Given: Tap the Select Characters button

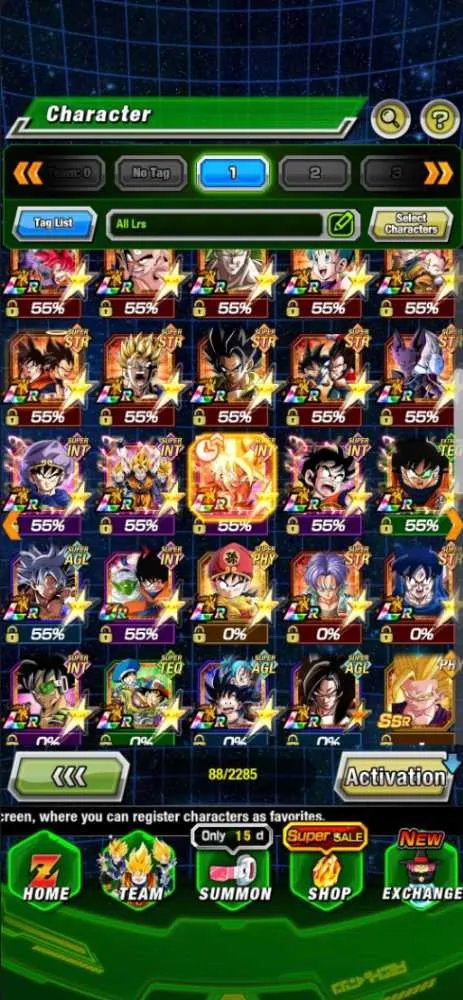Looking at the screenshot, I should point(411,224).
